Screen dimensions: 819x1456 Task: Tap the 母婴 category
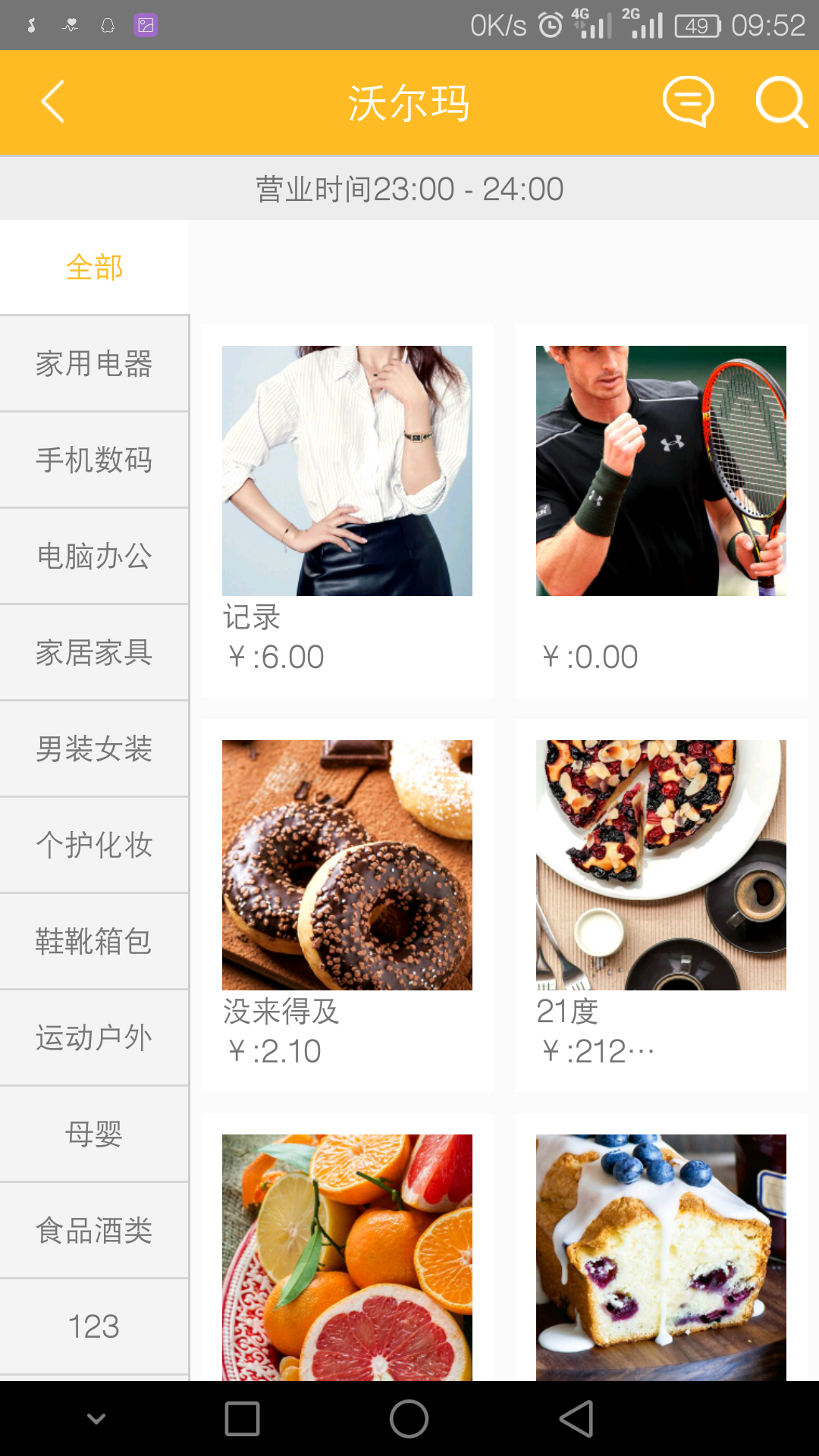point(94,1134)
